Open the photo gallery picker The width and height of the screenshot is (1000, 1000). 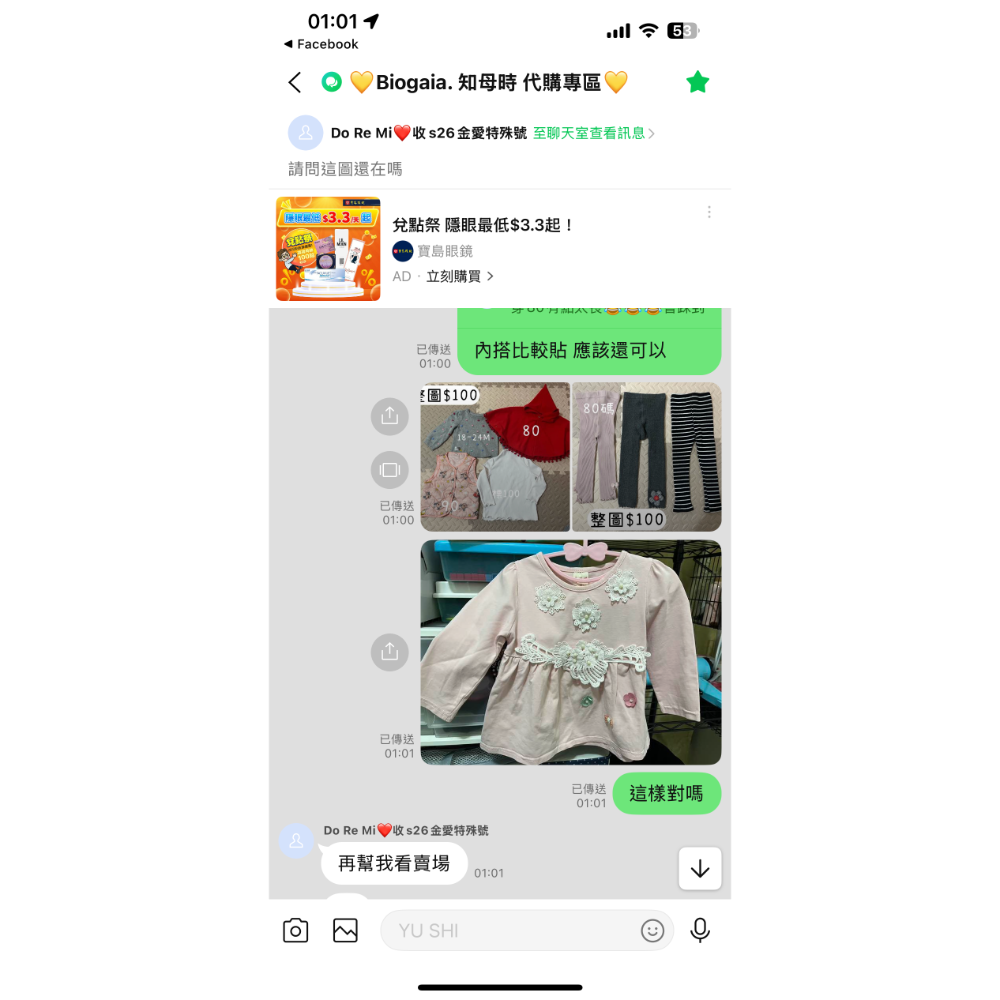pos(345,931)
